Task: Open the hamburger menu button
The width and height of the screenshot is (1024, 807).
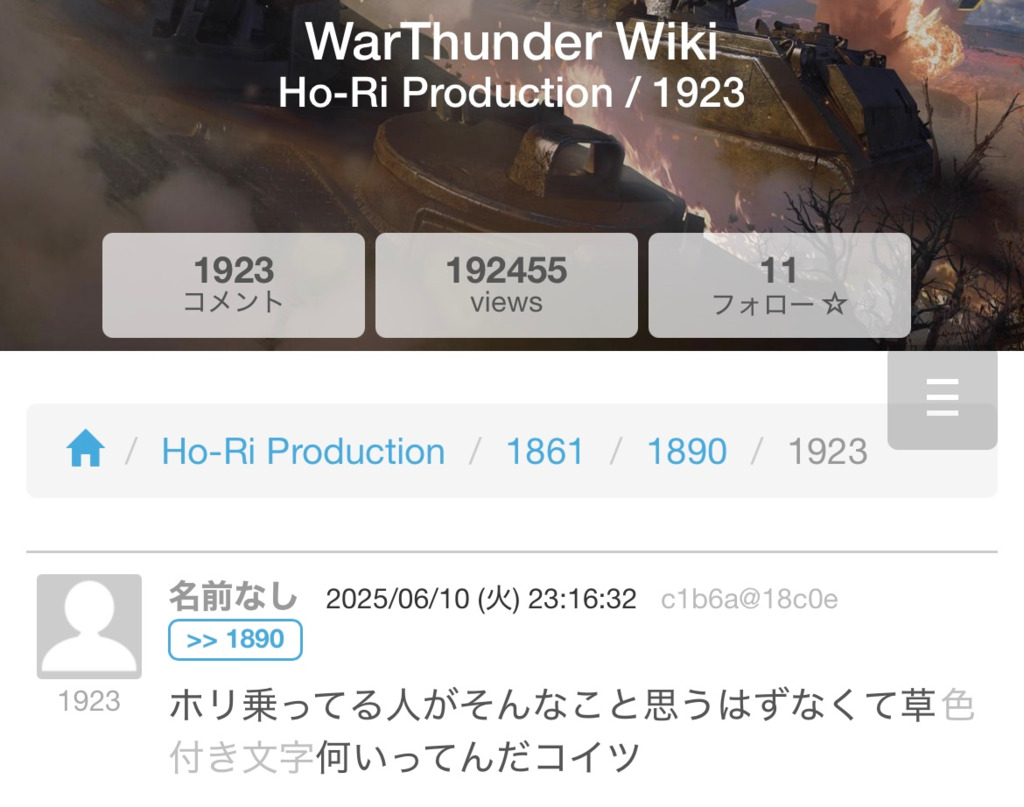Action: point(942,398)
